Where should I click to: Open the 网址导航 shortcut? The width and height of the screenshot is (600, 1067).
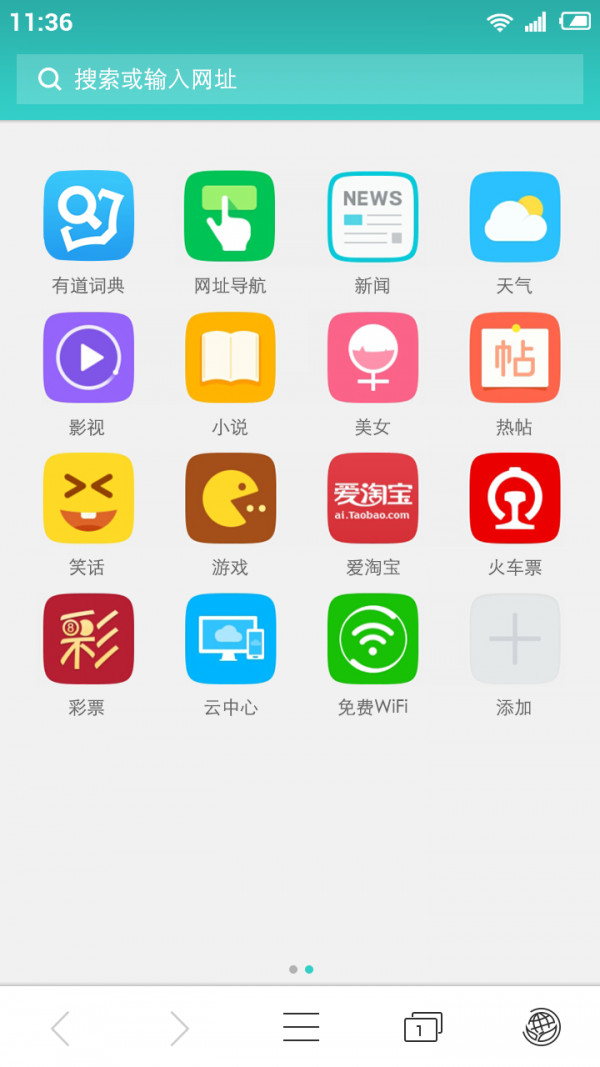click(230, 216)
